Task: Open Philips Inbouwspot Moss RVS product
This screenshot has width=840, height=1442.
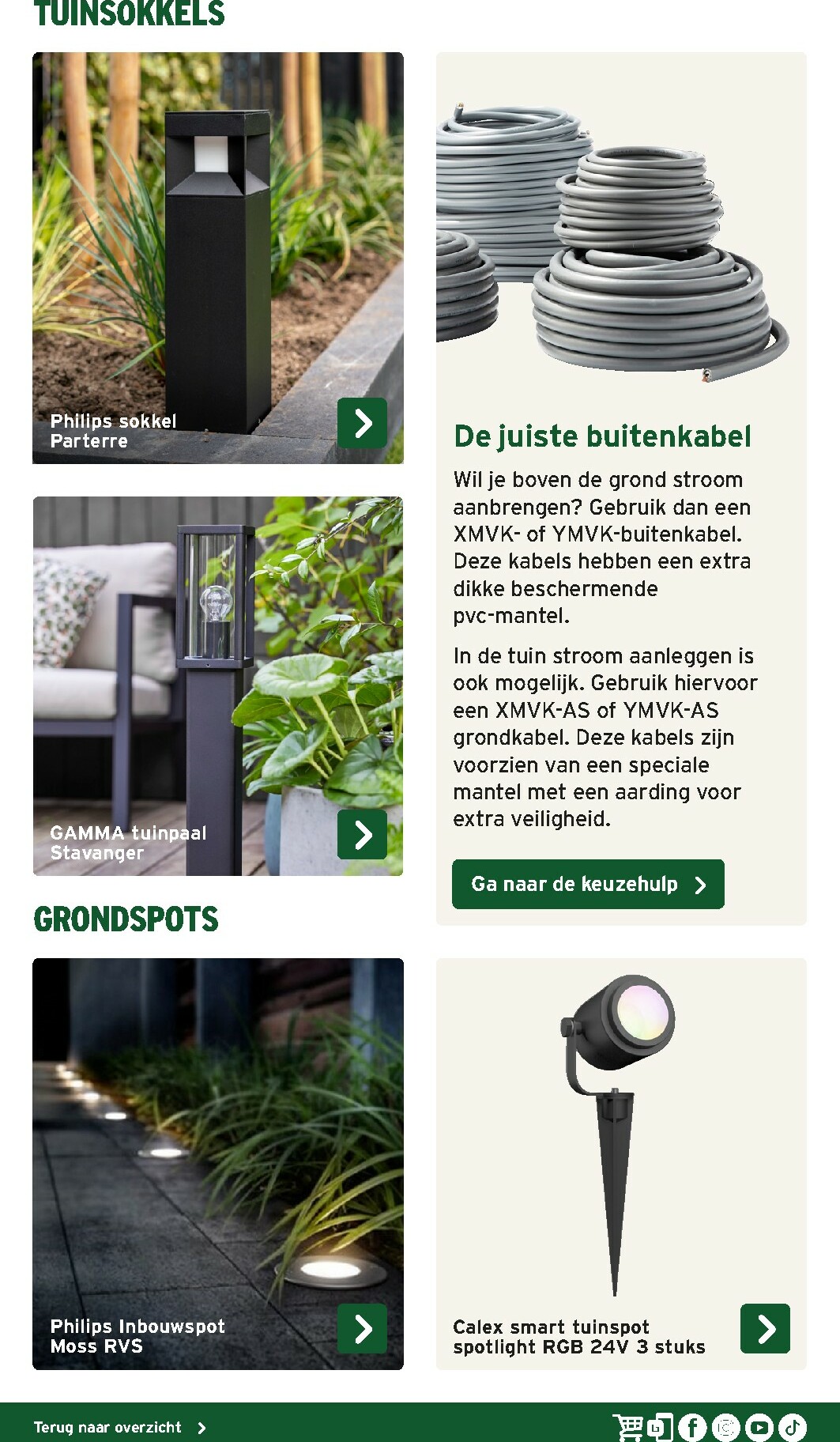Action: [x=362, y=1328]
